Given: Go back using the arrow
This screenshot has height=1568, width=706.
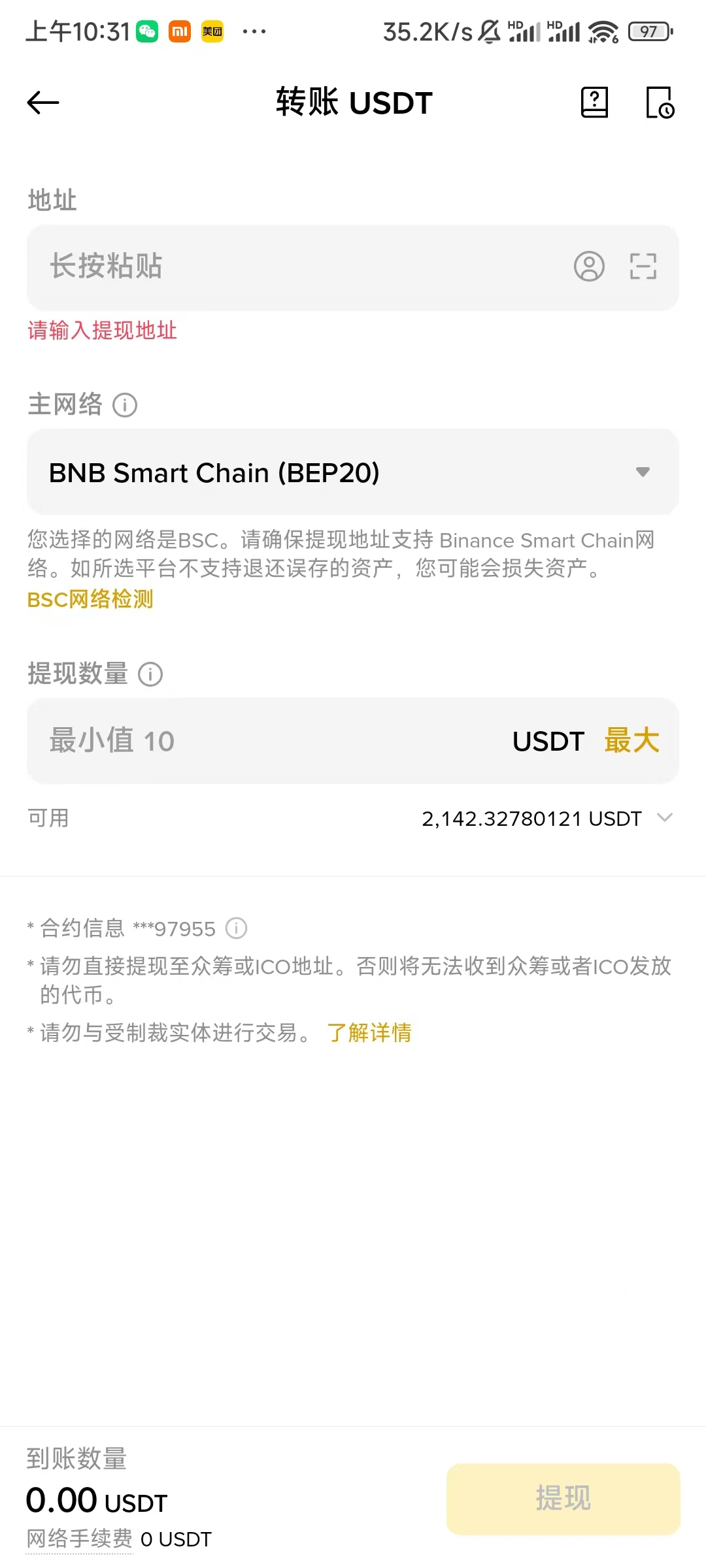Looking at the screenshot, I should coord(43,103).
